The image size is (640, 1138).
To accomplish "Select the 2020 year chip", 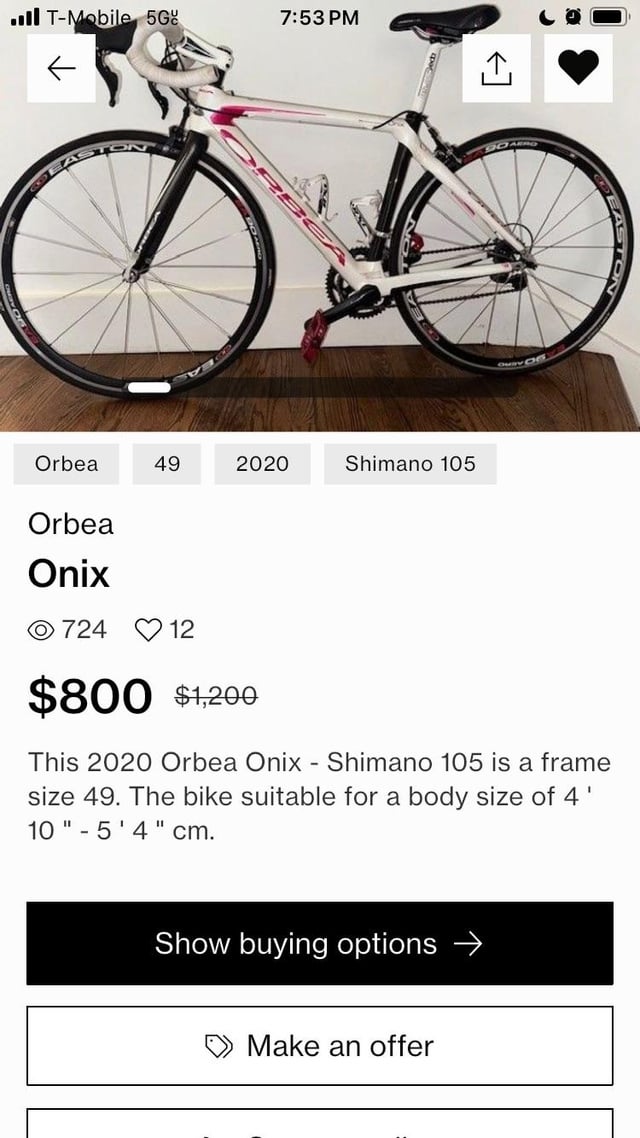I will click(262, 464).
